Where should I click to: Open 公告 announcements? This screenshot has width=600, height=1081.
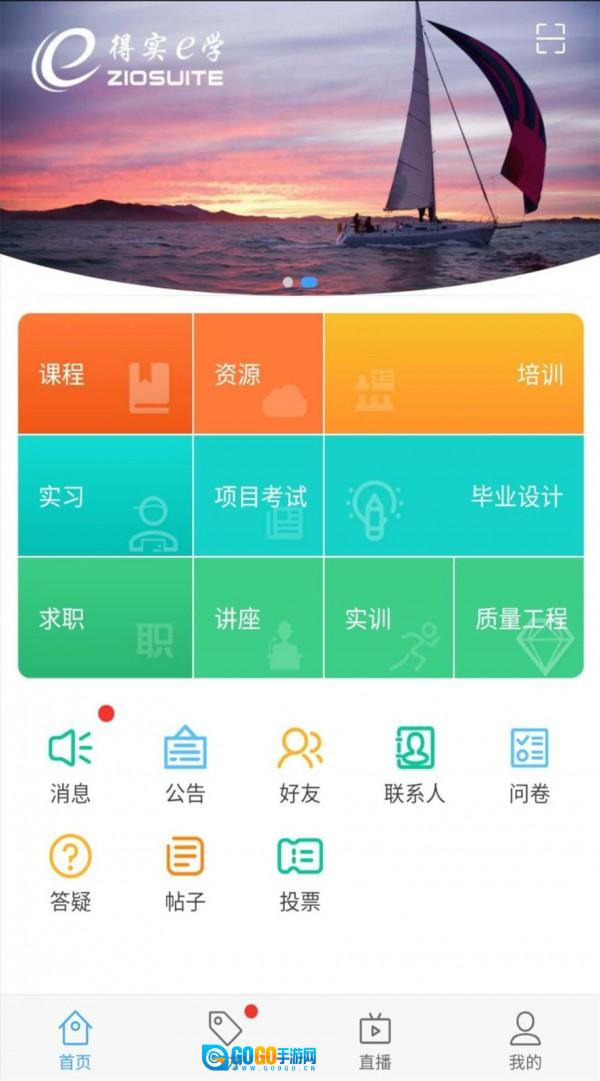click(185, 764)
